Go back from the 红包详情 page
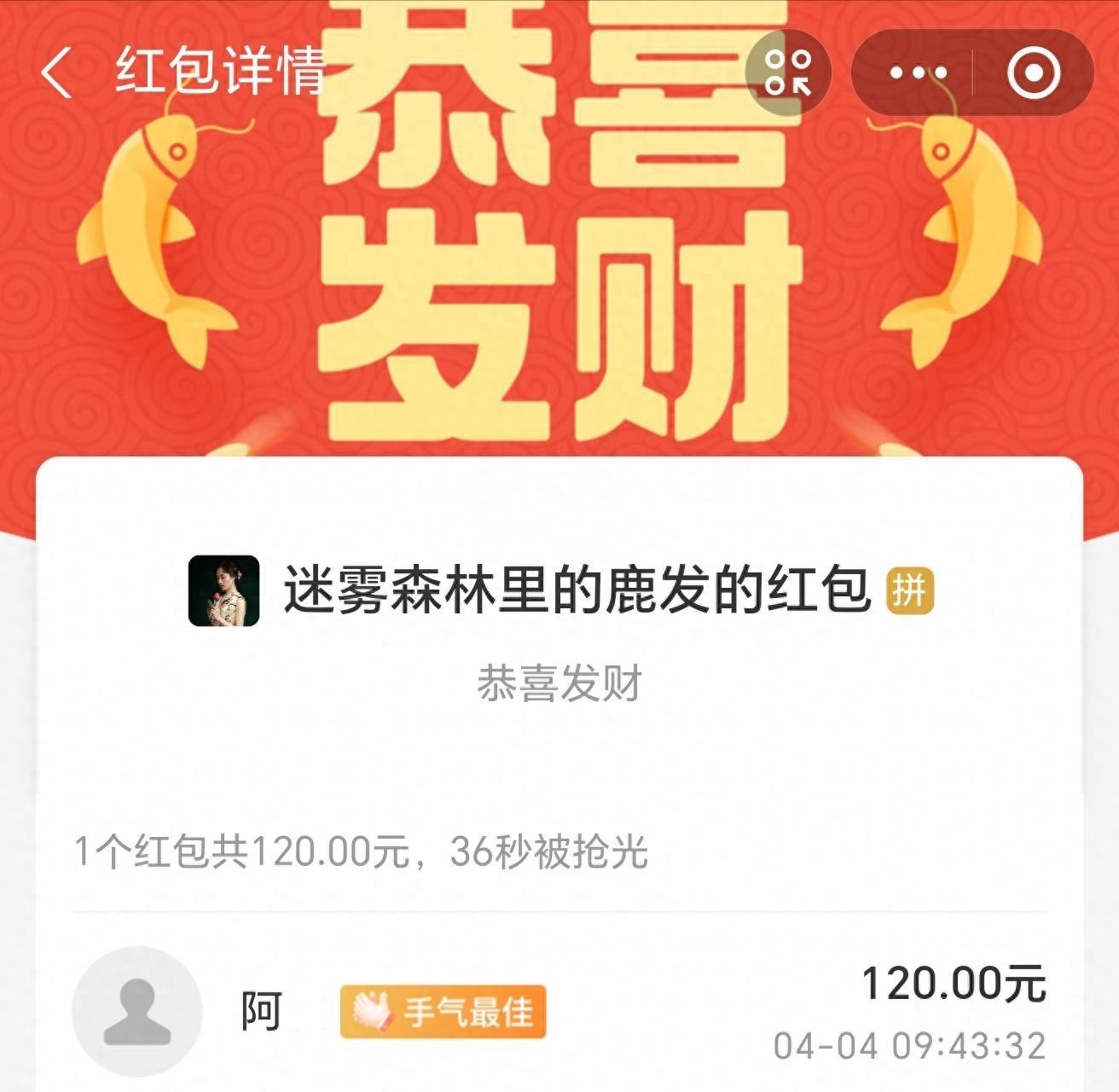Image resolution: width=1119 pixels, height=1092 pixels. click(58, 72)
